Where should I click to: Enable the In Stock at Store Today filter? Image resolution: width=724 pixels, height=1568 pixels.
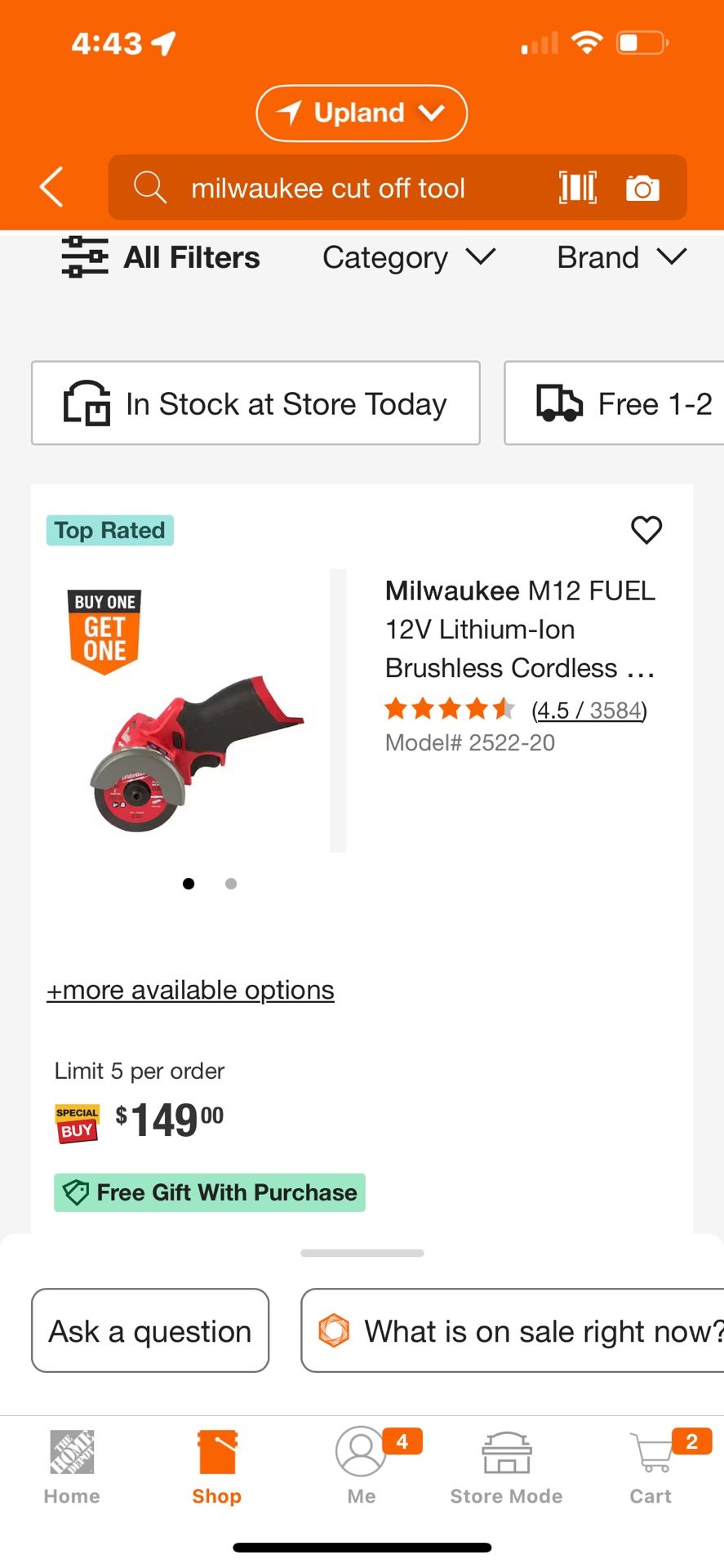click(x=255, y=403)
